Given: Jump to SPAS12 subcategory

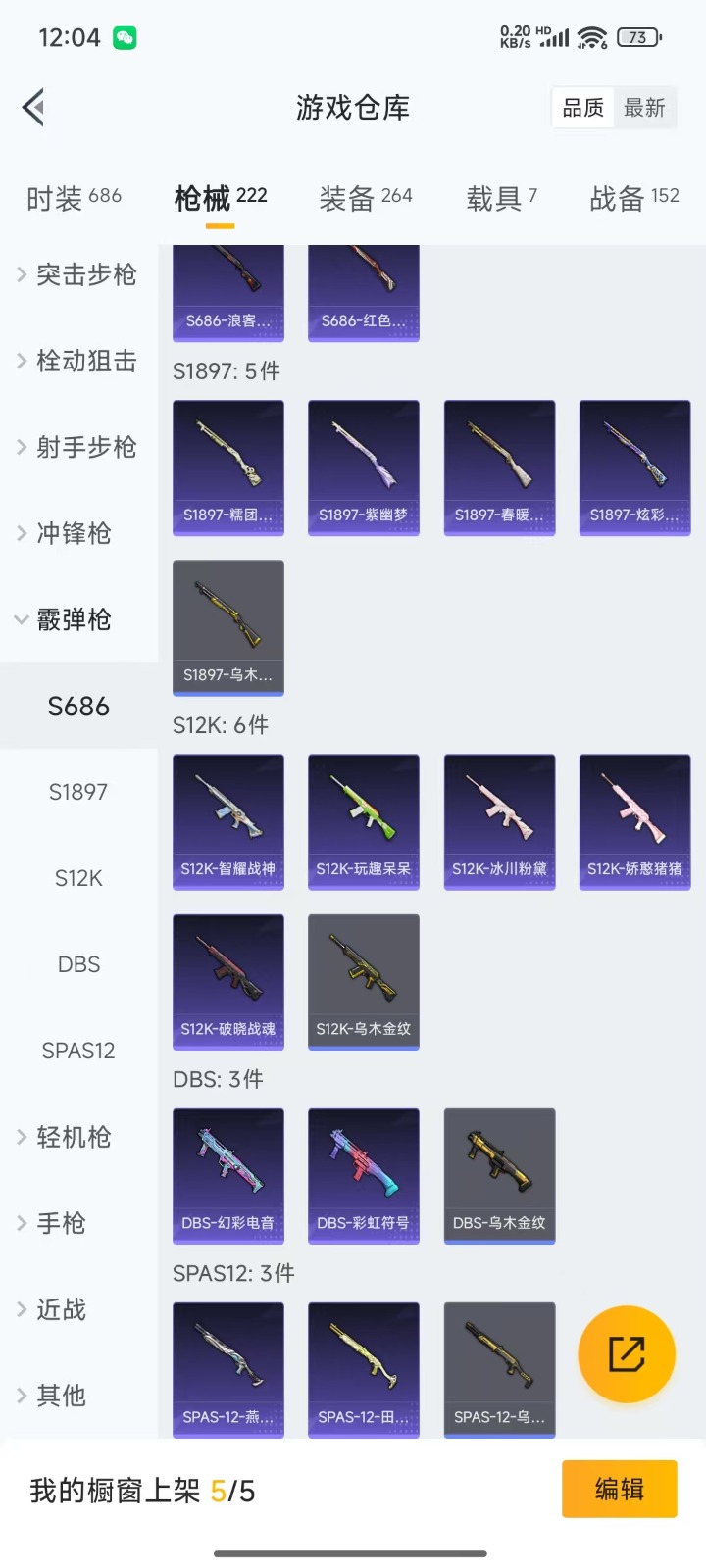Looking at the screenshot, I should [78, 1051].
